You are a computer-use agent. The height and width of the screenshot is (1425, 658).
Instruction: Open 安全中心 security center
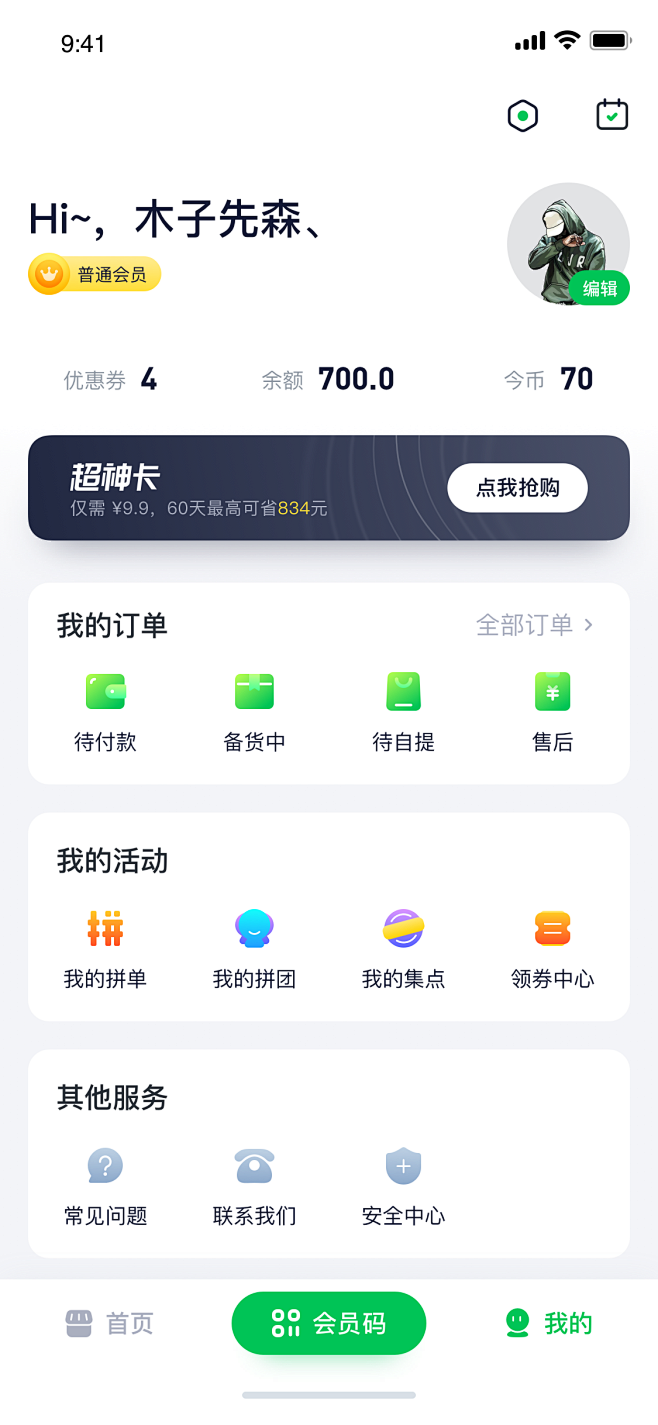pyautogui.click(x=403, y=1186)
